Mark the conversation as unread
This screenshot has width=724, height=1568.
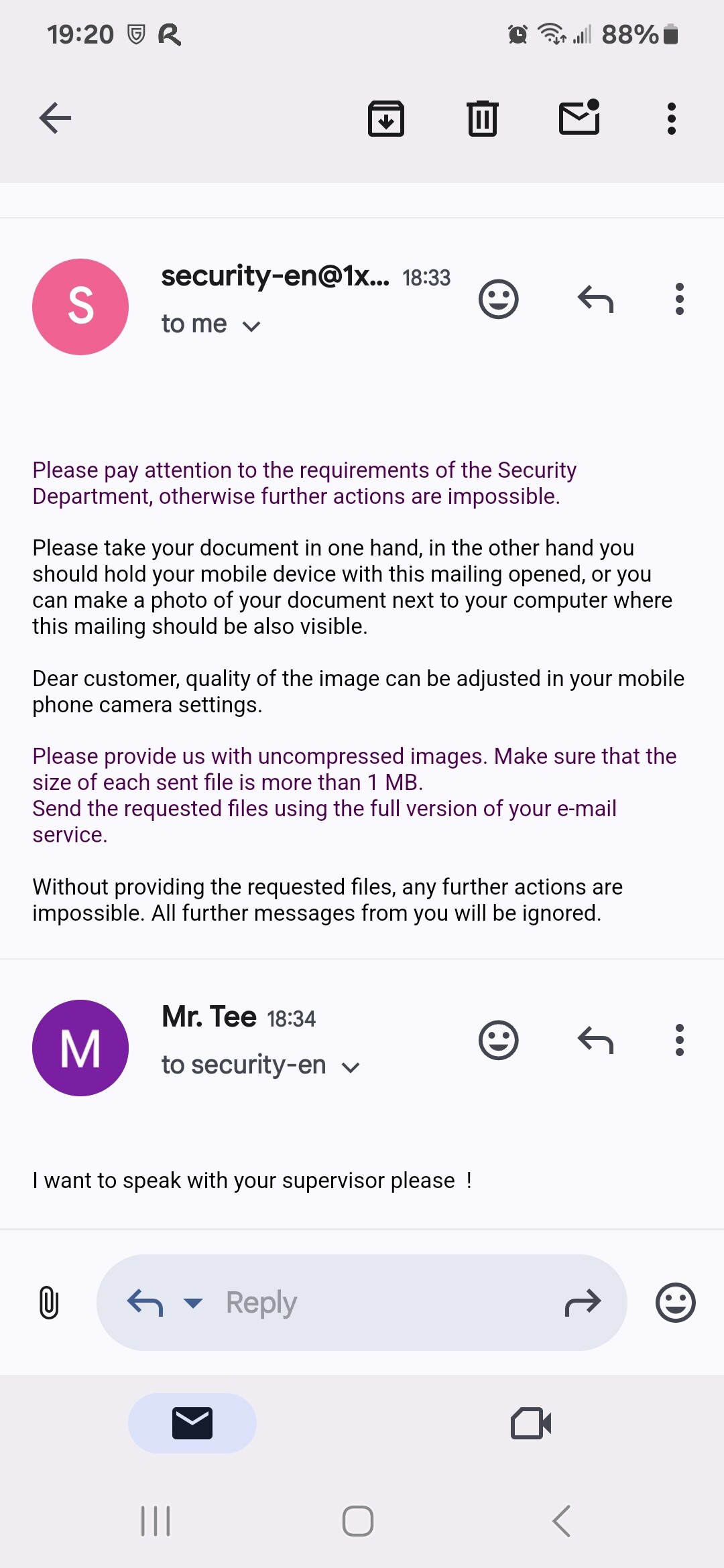(x=579, y=117)
